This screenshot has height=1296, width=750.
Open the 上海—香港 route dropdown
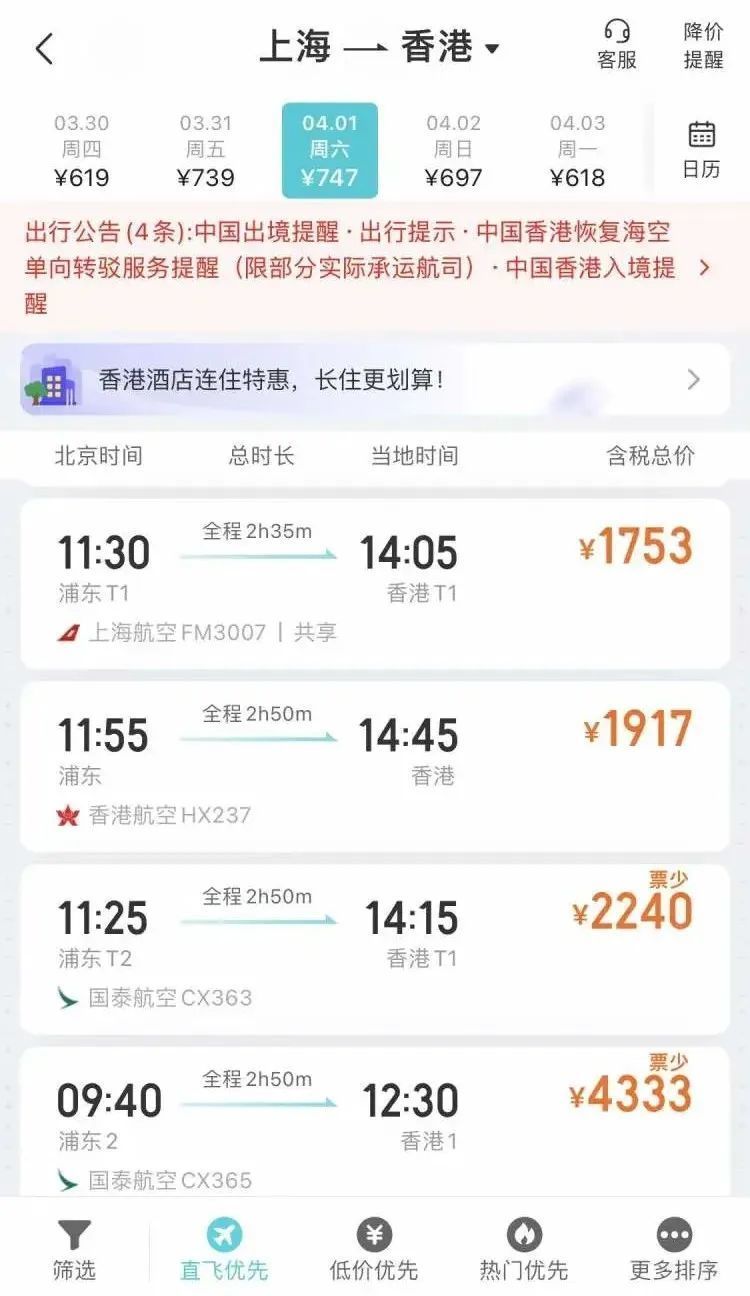click(379, 47)
